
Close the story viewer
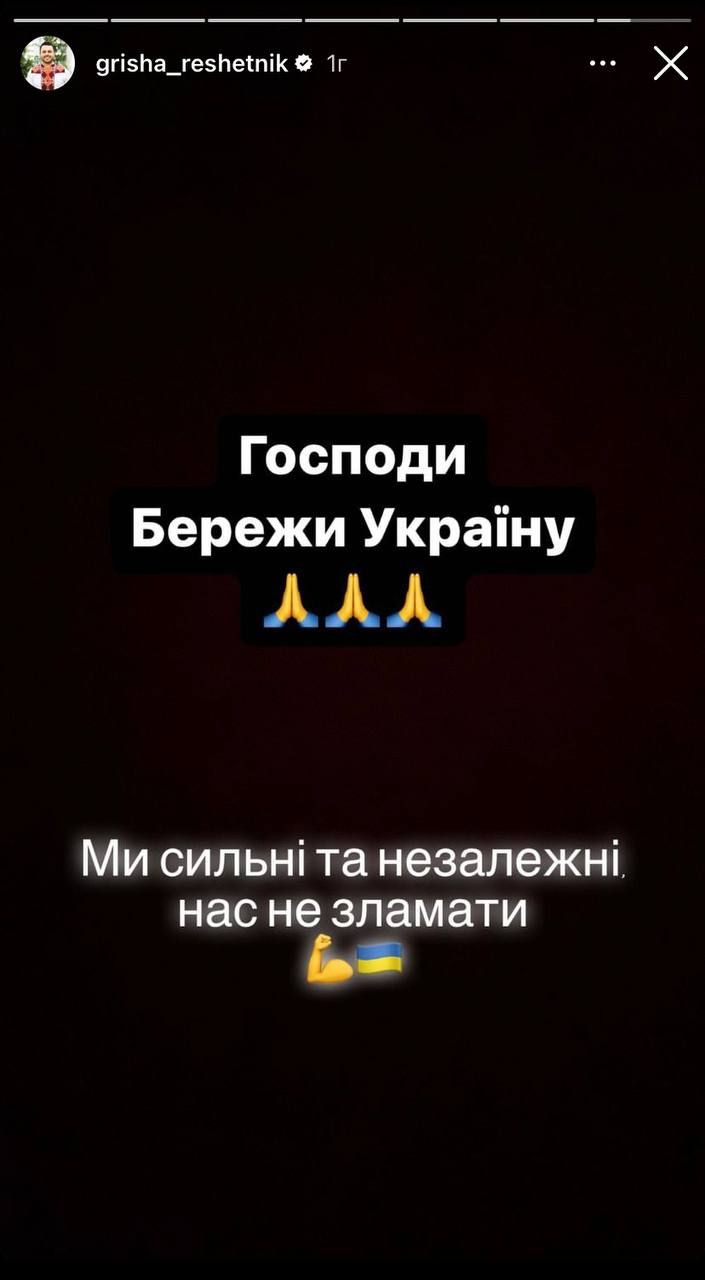pyautogui.click(x=670, y=64)
